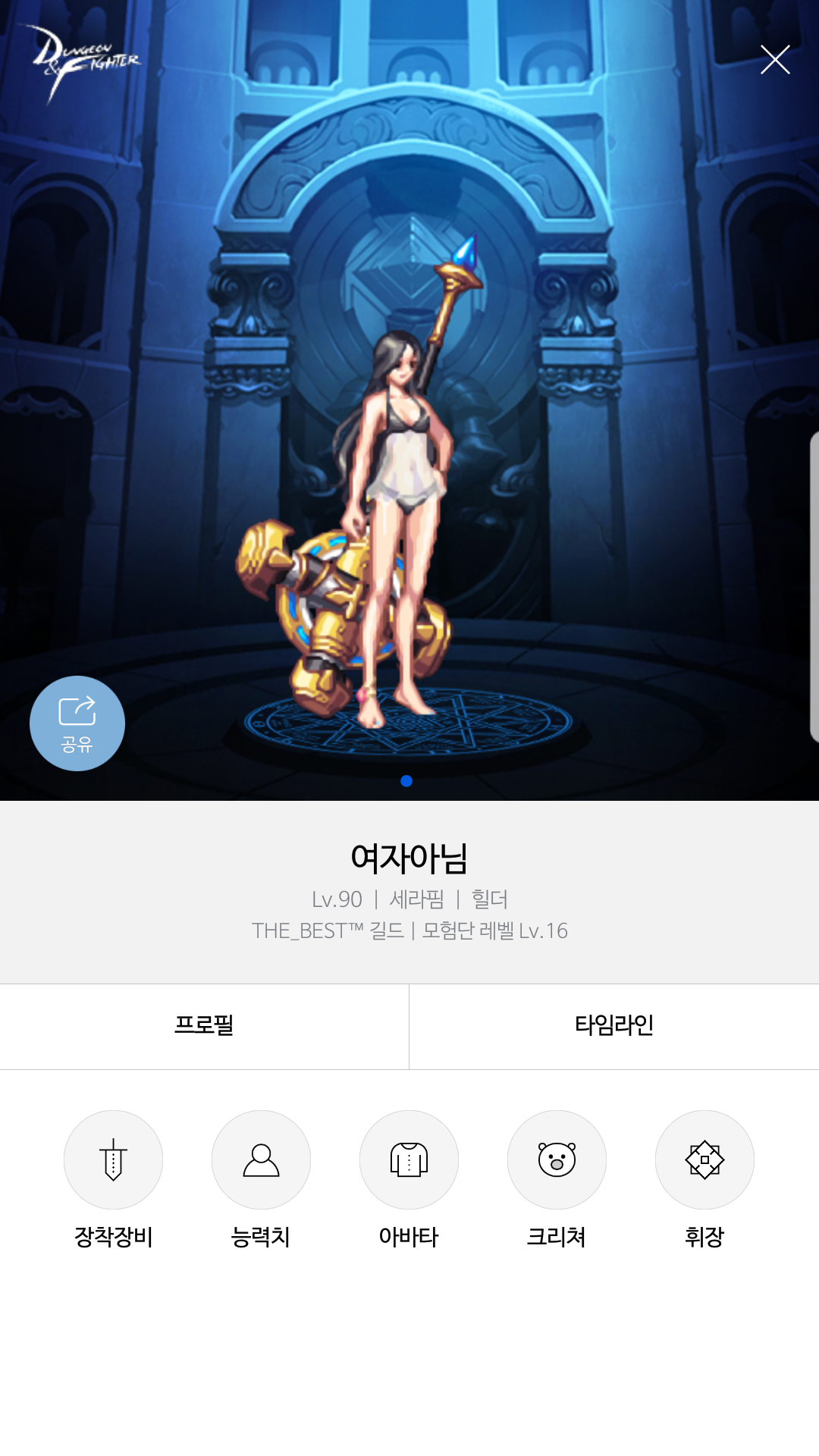Close the character profile screen
The width and height of the screenshot is (819, 1456).
[775, 60]
